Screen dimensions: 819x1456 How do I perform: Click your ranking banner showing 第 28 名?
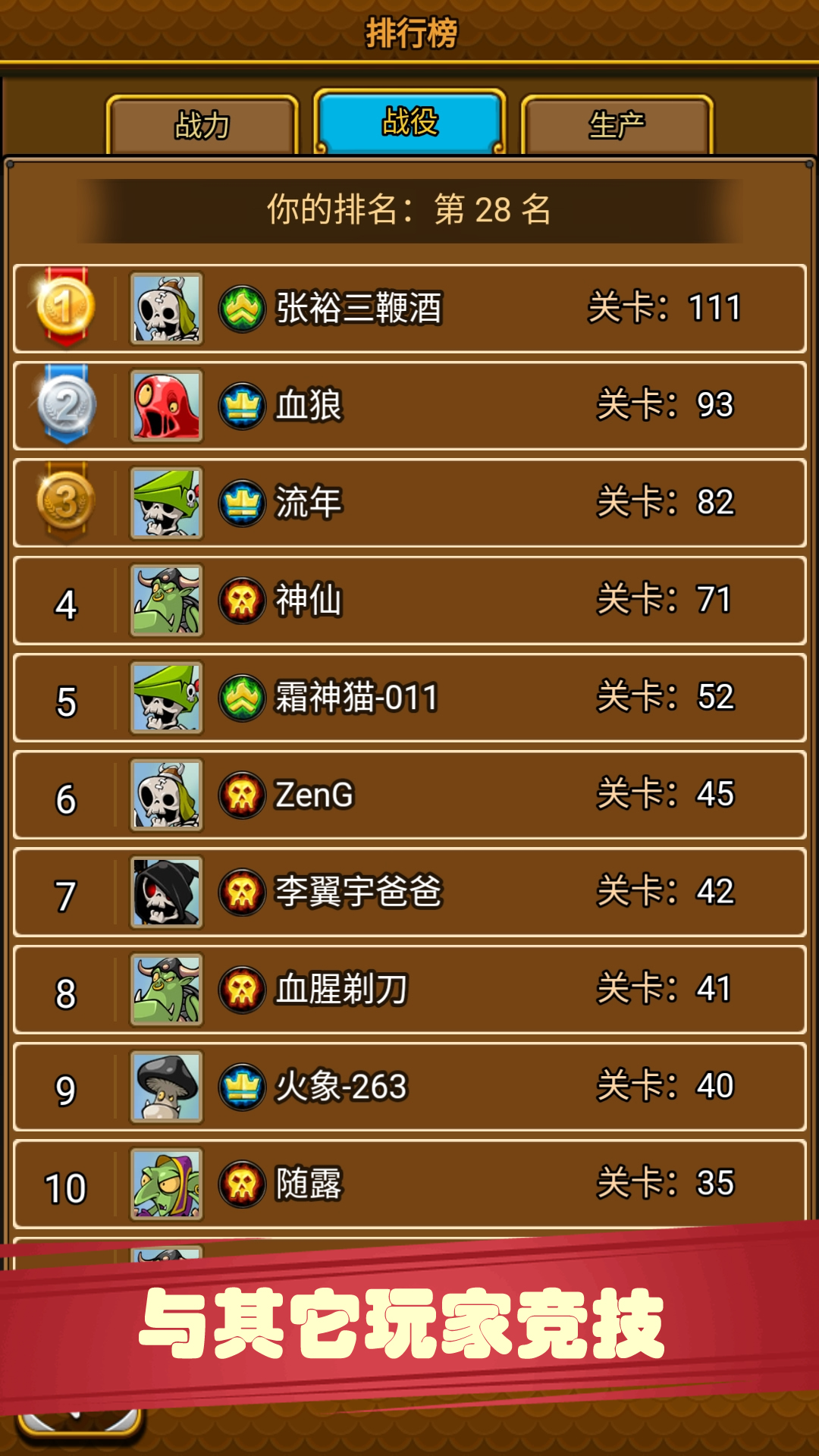point(409,210)
